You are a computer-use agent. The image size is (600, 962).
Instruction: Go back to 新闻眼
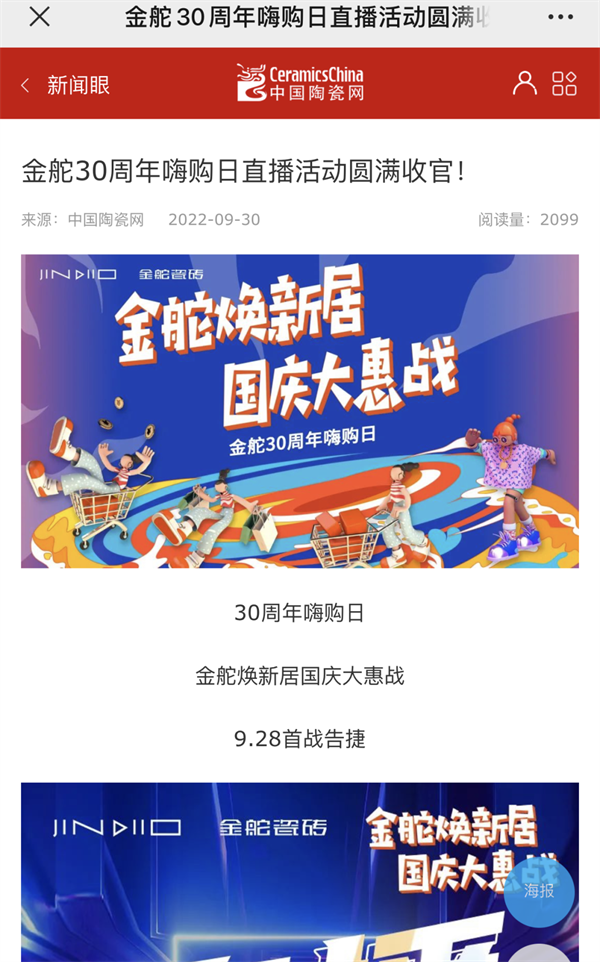[65, 85]
